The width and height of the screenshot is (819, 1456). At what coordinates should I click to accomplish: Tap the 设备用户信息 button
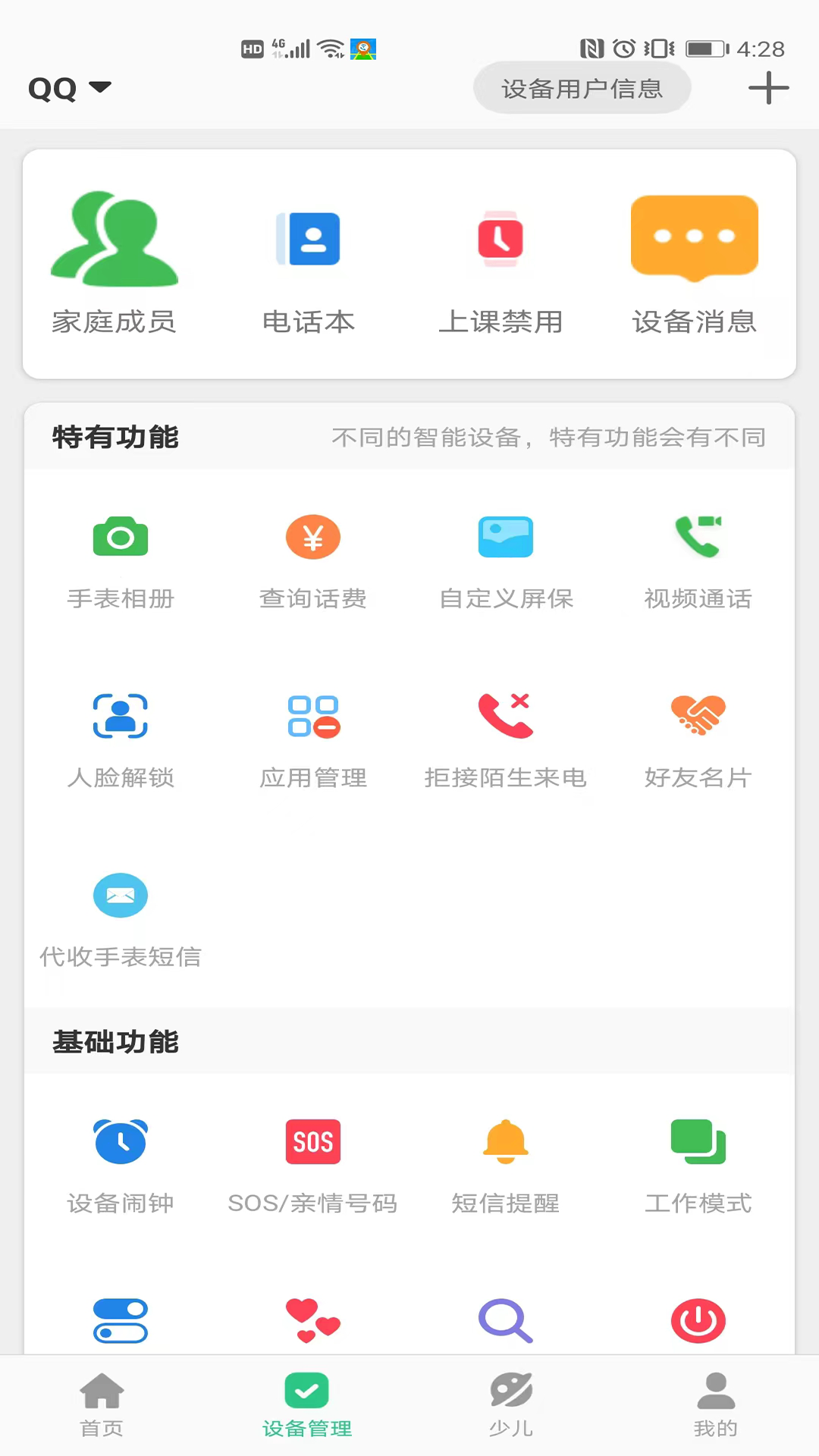582,89
